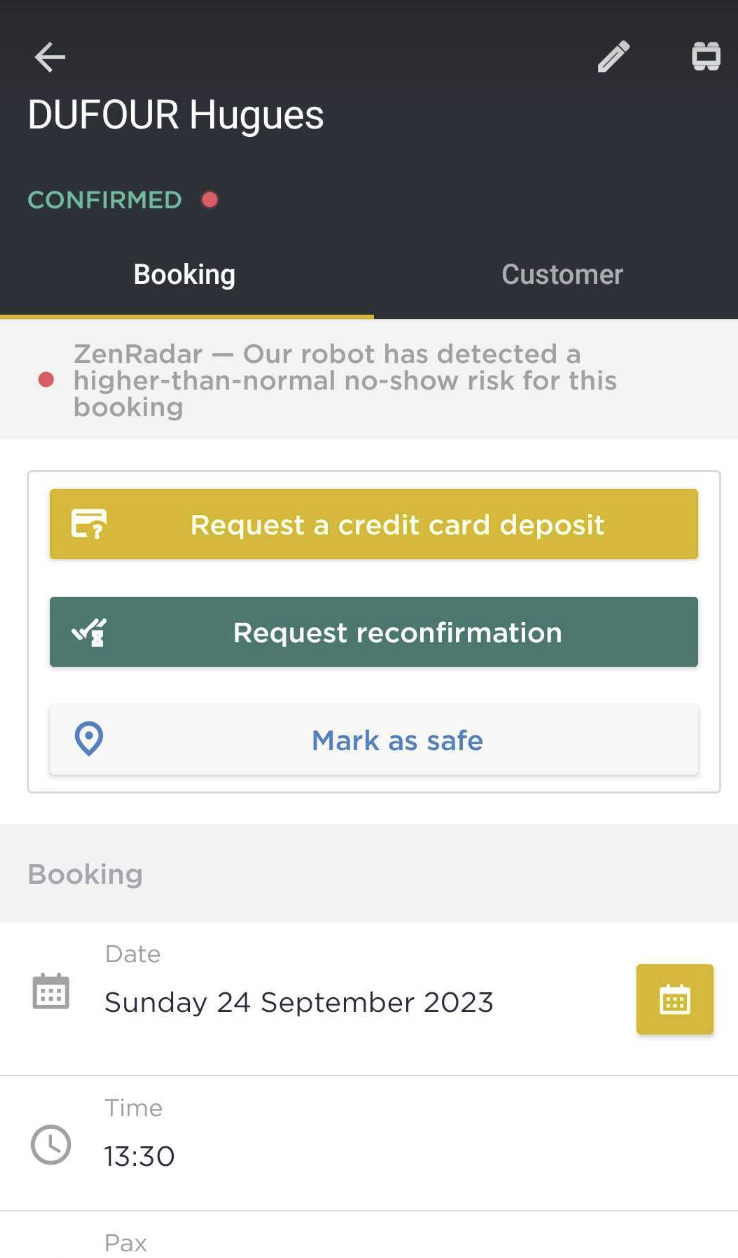This screenshot has height=1258, width=738.
Task: Tap Request reconfirmation
Action: coord(374,632)
